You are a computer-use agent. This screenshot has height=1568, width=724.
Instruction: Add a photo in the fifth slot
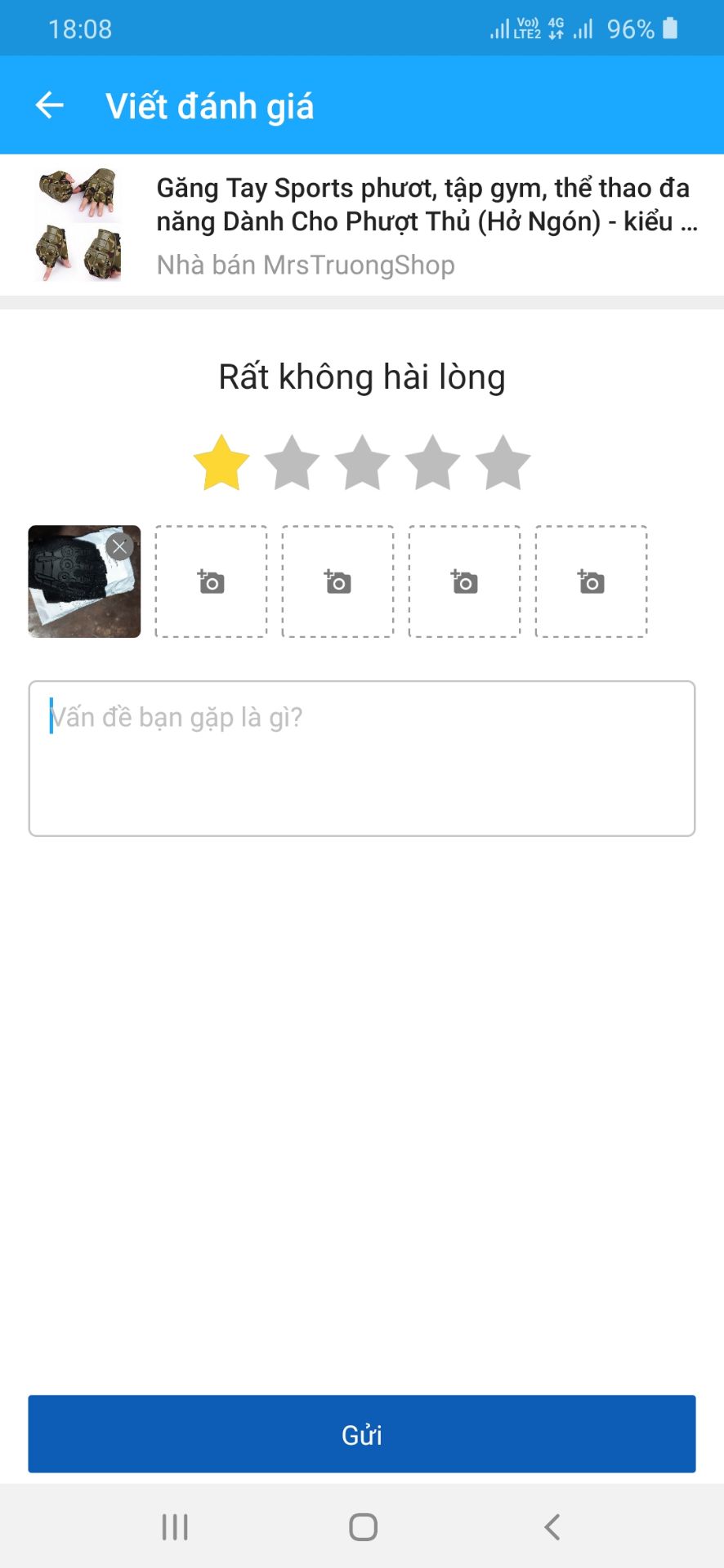591,581
